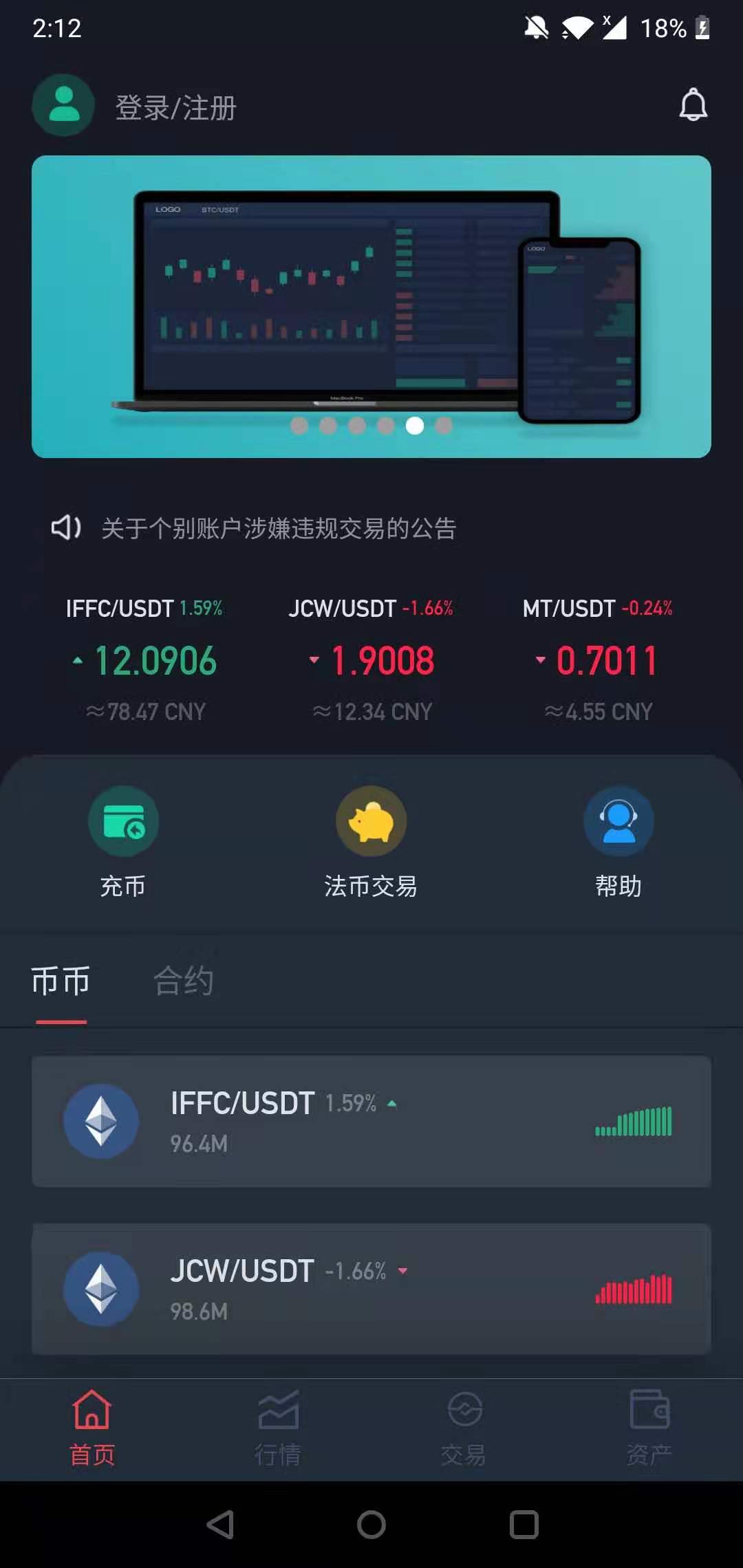Open the IFFC/USDT ticker priced 12.0906

[145, 660]
